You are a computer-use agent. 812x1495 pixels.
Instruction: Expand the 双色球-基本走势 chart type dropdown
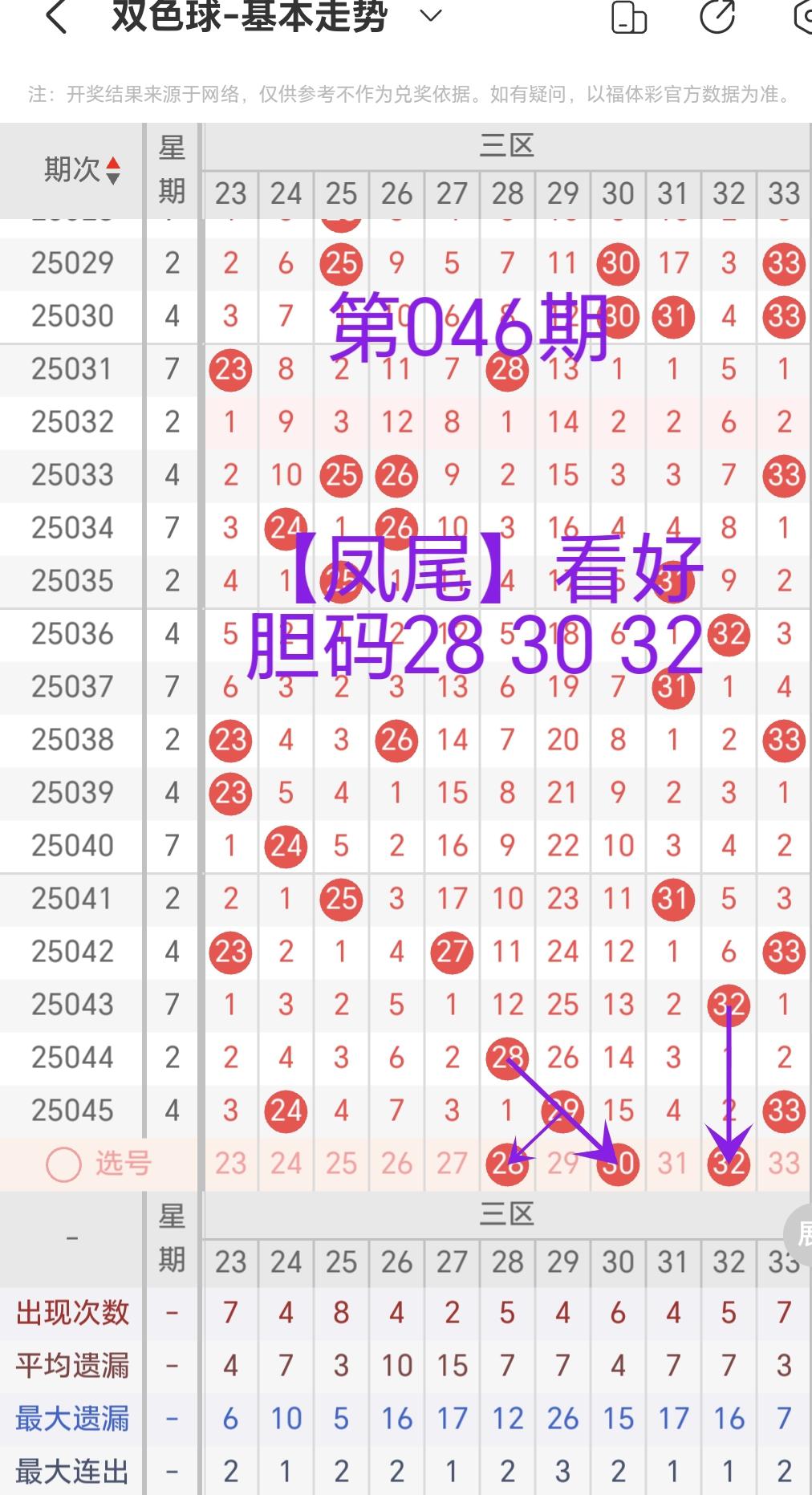tap(431, 16)
